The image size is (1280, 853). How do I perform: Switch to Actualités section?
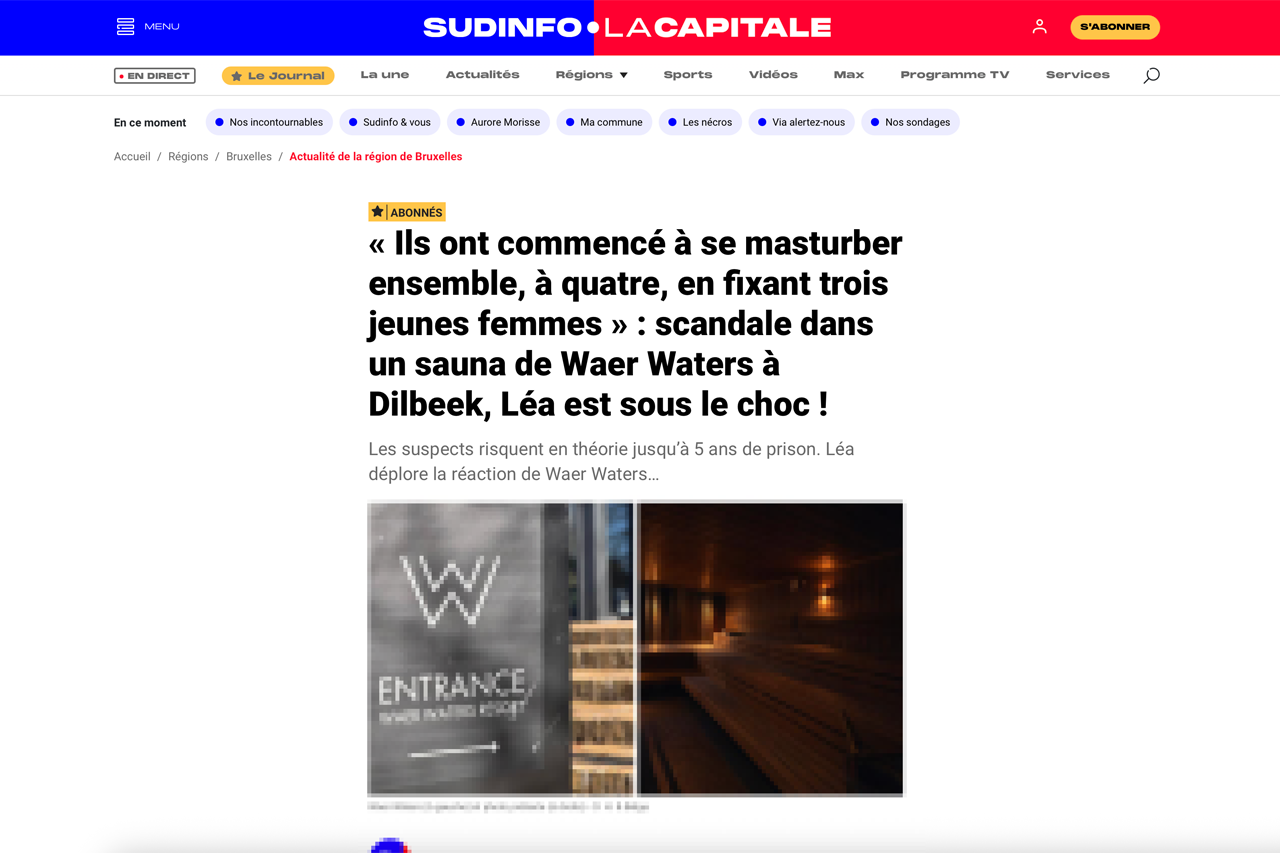point(482,75)
